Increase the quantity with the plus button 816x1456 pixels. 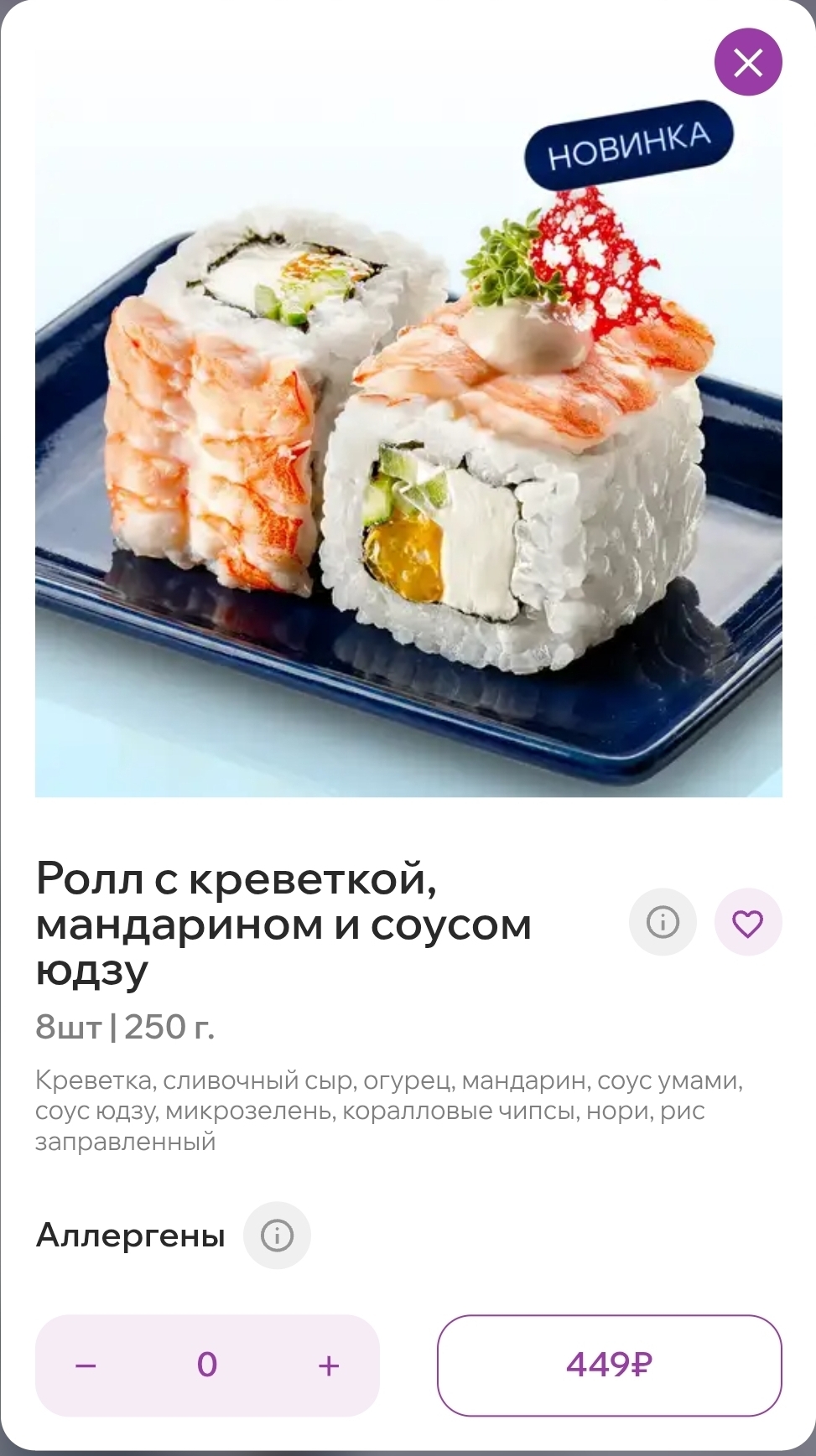click(329, 1365)
